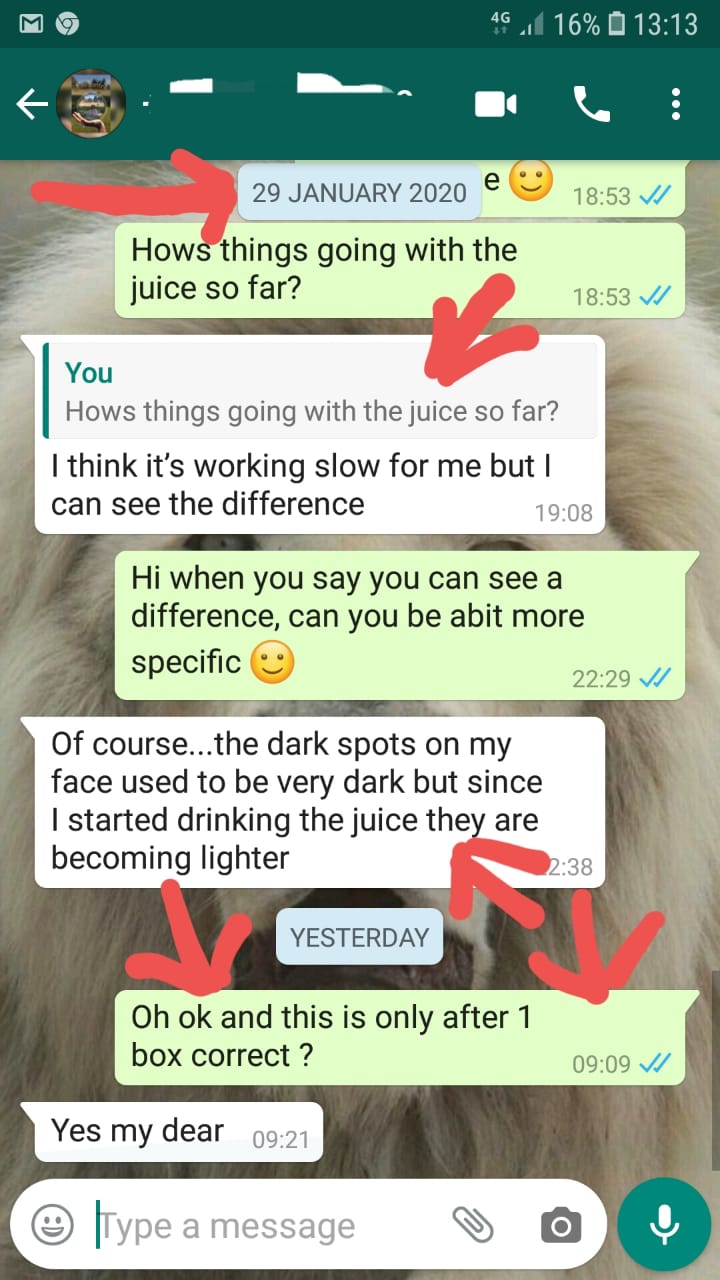
Task: Start a video call
Action: 496,104
